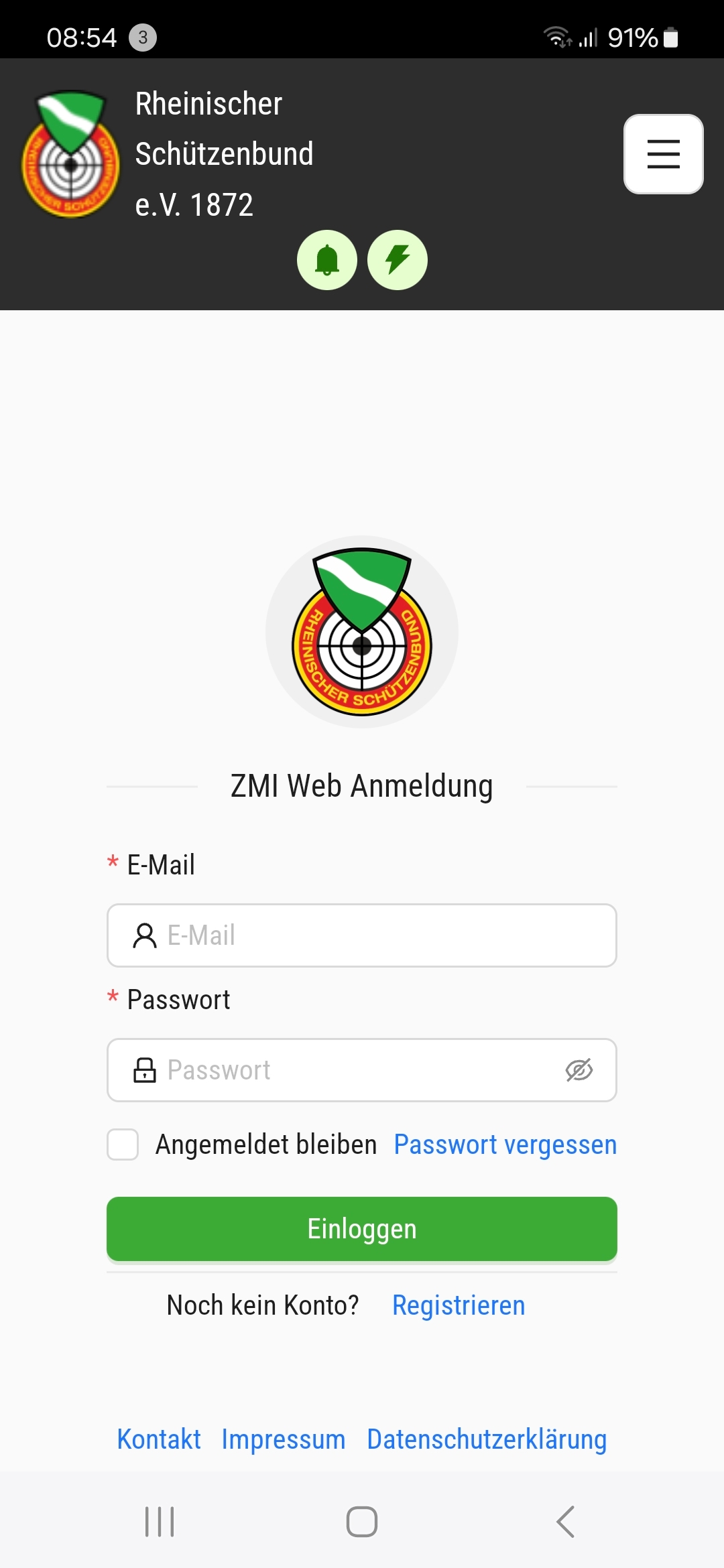This screenshot has height=1568, width=724.
Task: Tap the lightning bolt icon
Action: point(398,260)
